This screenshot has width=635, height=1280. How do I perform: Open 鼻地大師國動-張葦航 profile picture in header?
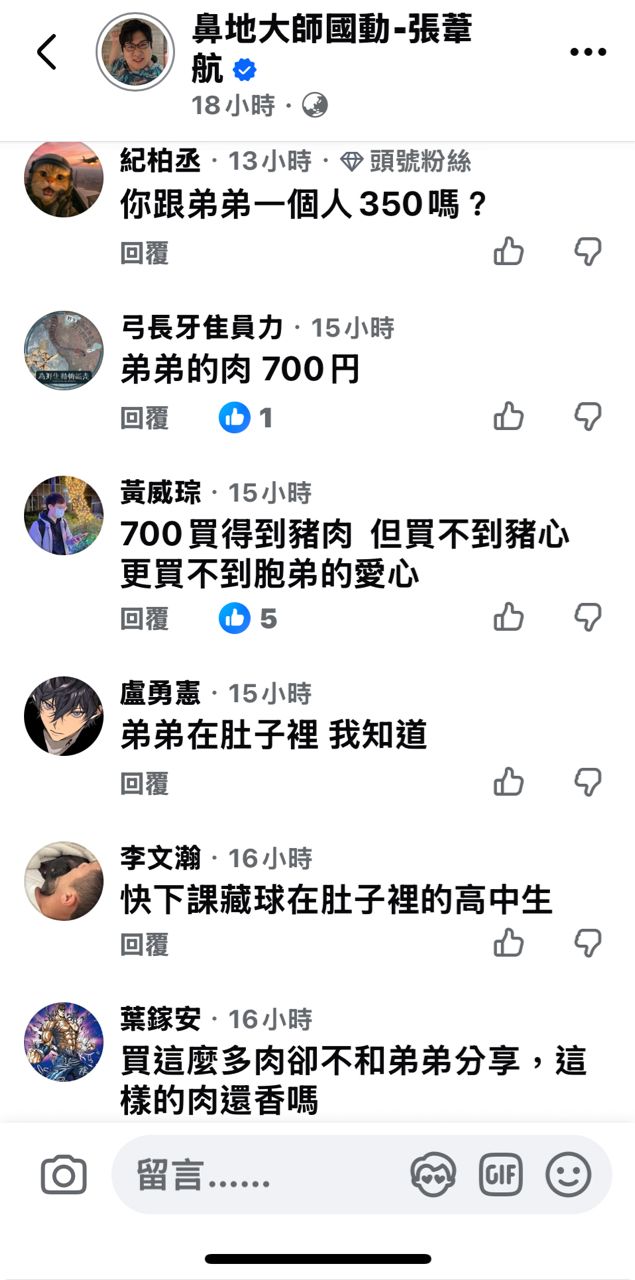135,53
